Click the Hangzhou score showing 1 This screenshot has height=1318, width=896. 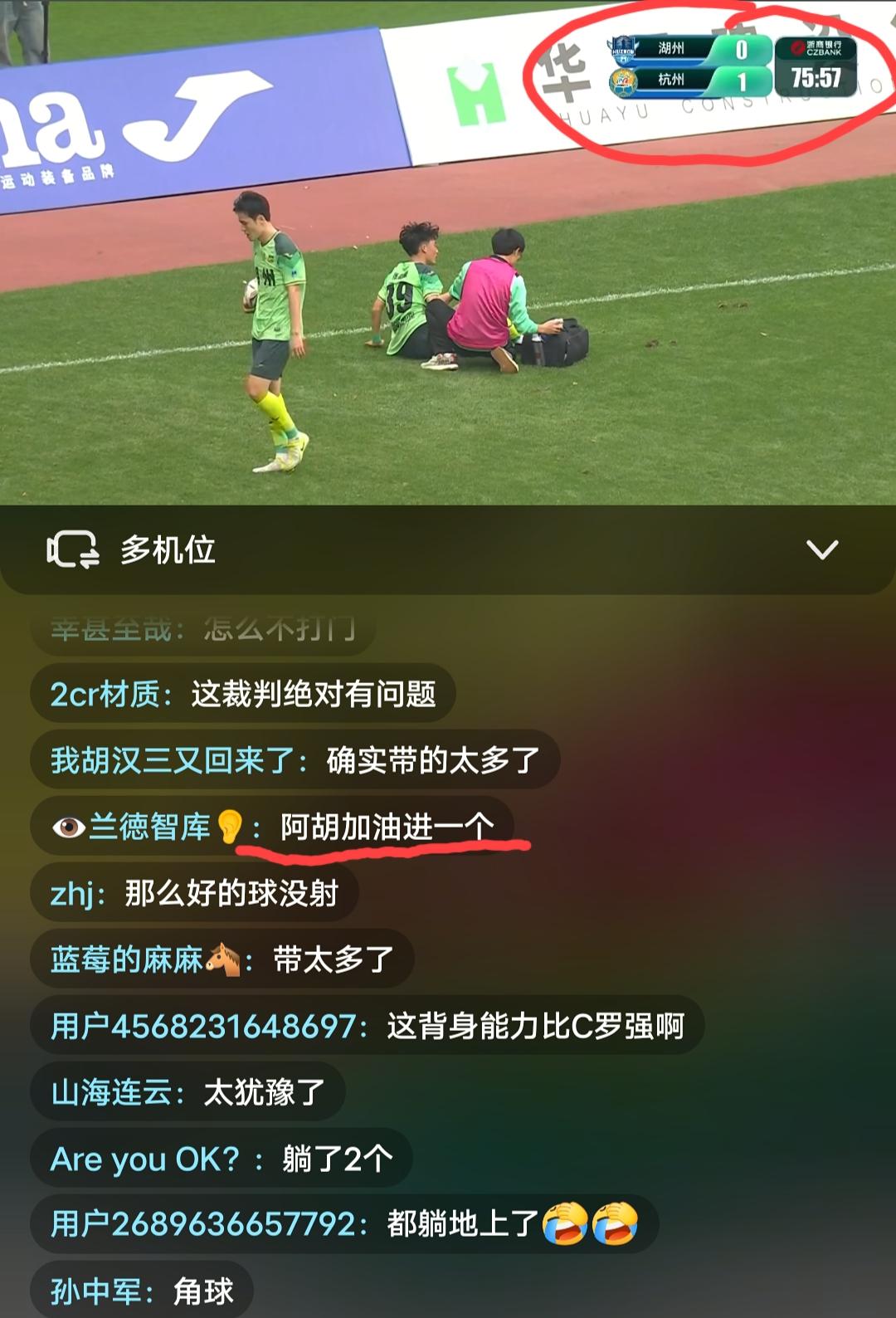[x=743, y=81]
